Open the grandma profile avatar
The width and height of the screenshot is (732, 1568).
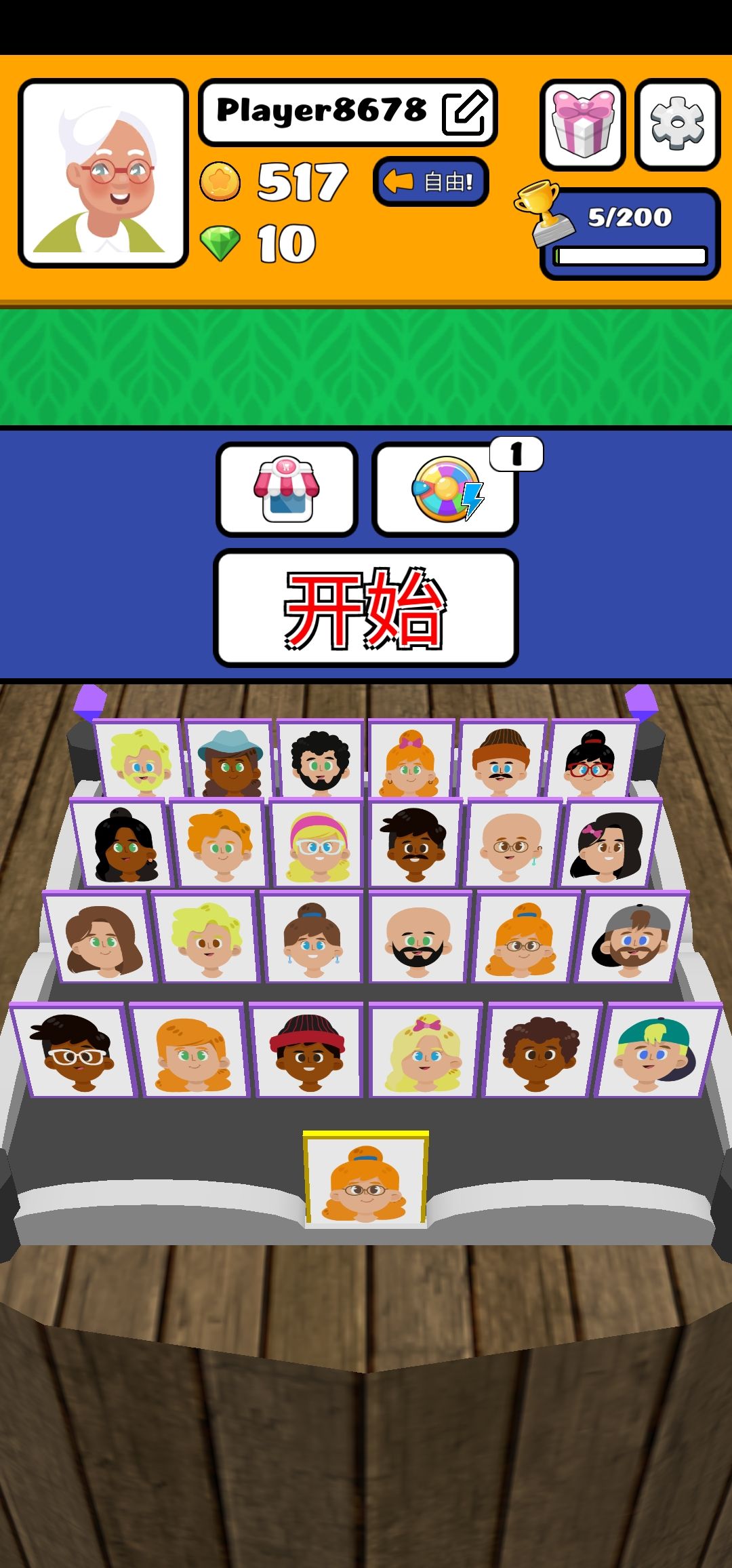tap(103, 174)
